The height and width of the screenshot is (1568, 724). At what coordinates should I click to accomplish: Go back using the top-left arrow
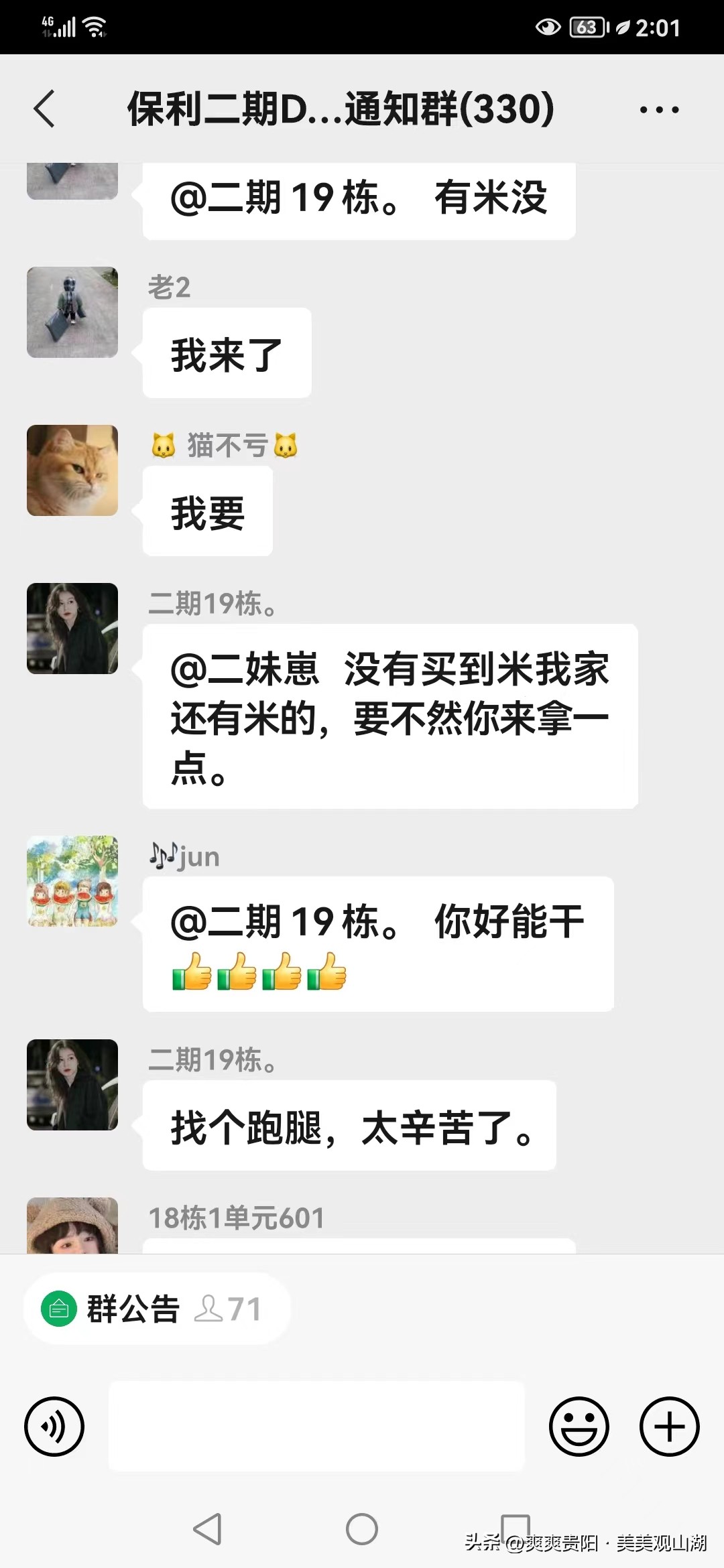[44, 109]
